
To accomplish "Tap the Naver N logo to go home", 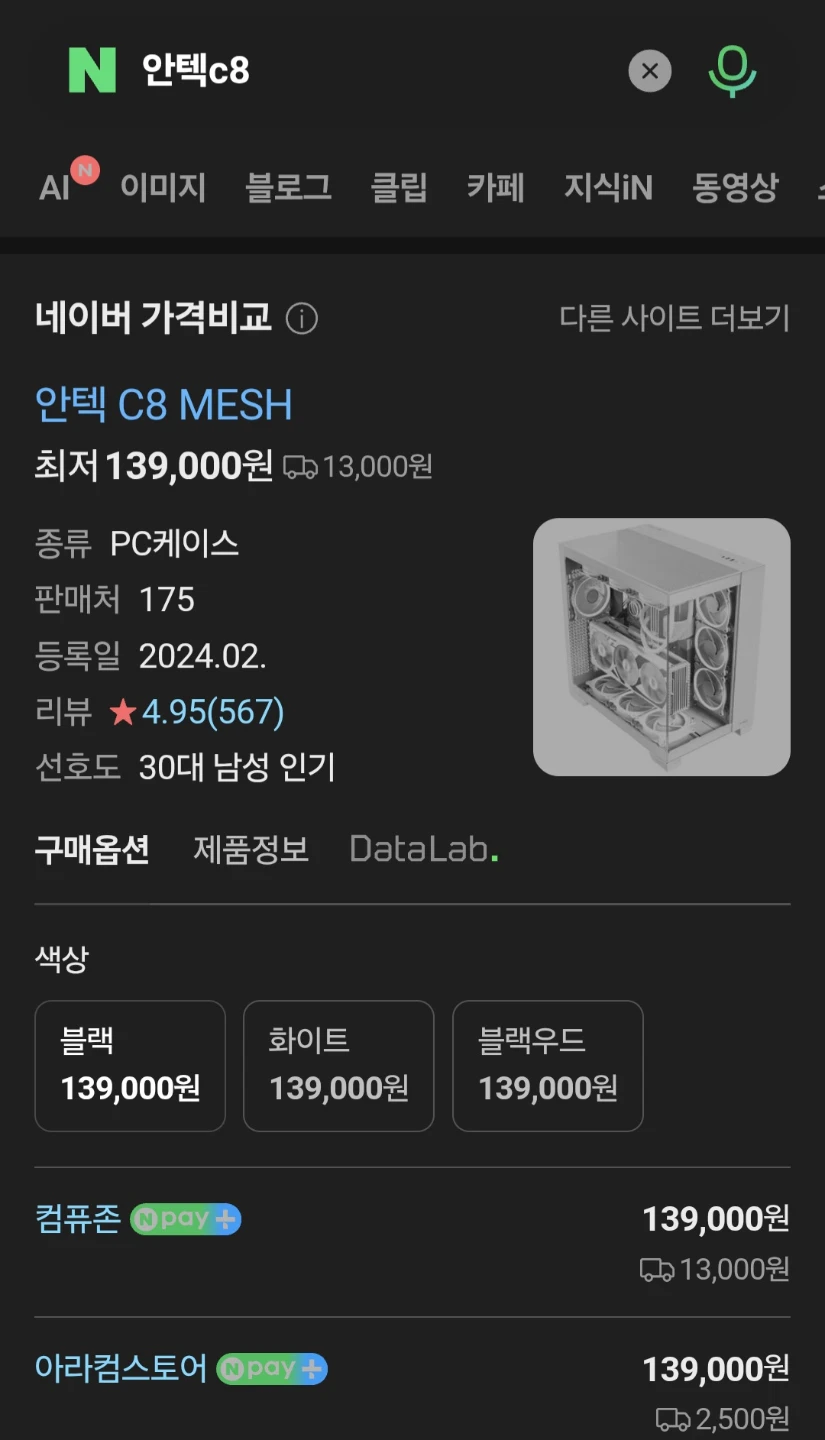I will pos(92,70).
